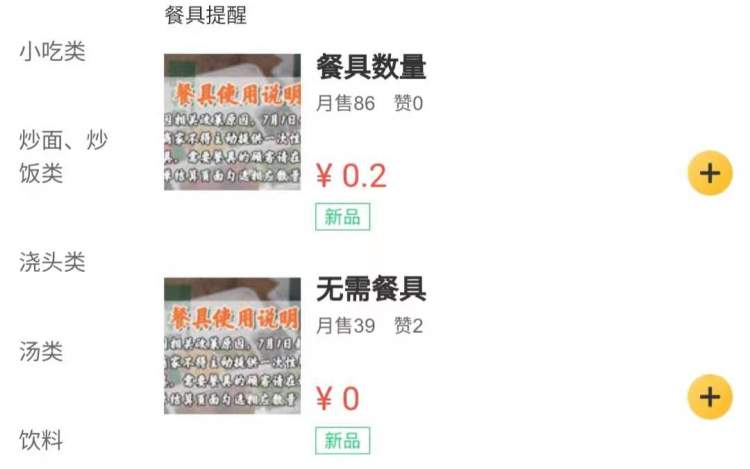The height and width of the screenshot is (469, 750).
Task: Open the 浇头类 category
Action: (52, 263)
